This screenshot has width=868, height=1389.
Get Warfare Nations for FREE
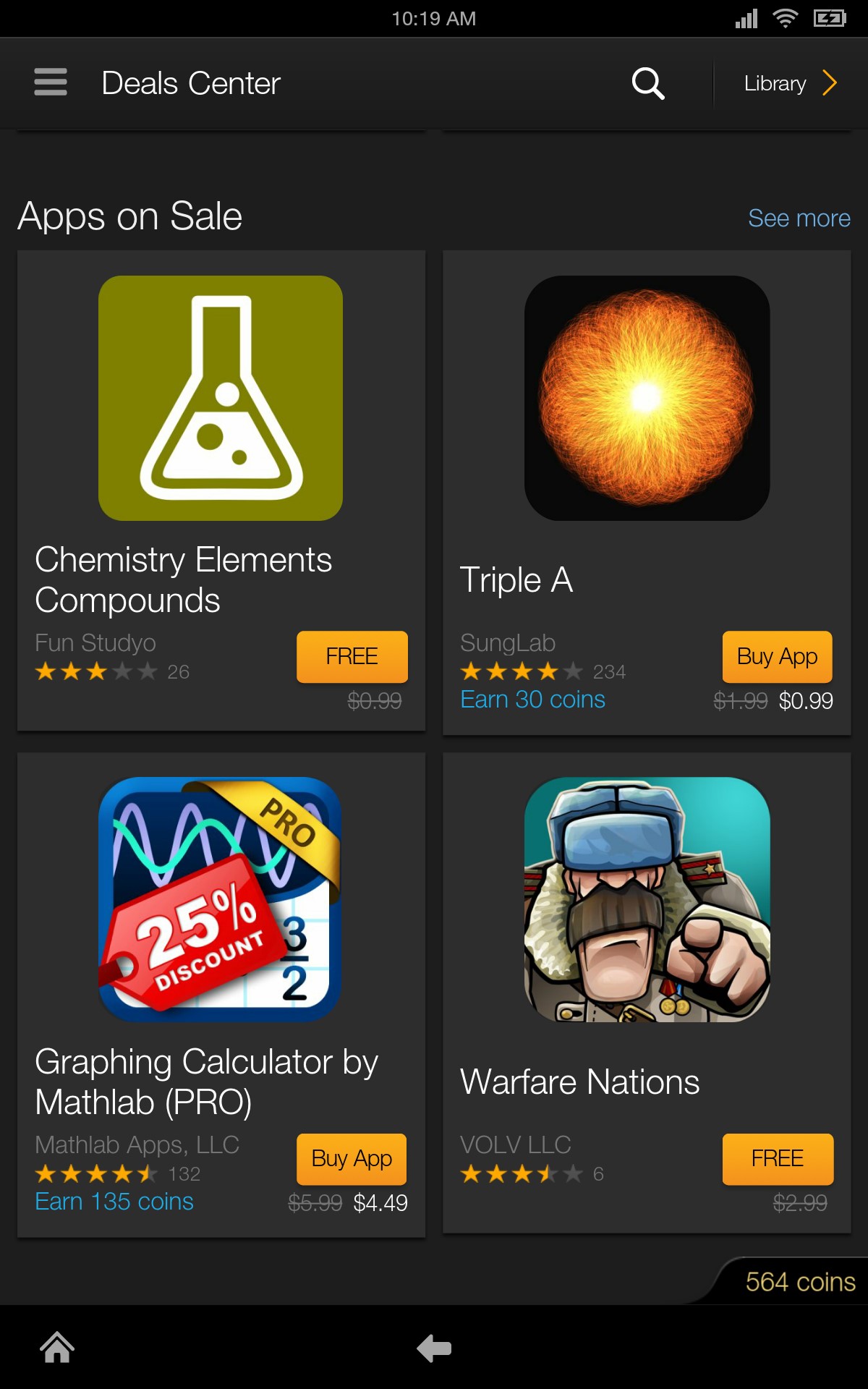point(778,1158)
